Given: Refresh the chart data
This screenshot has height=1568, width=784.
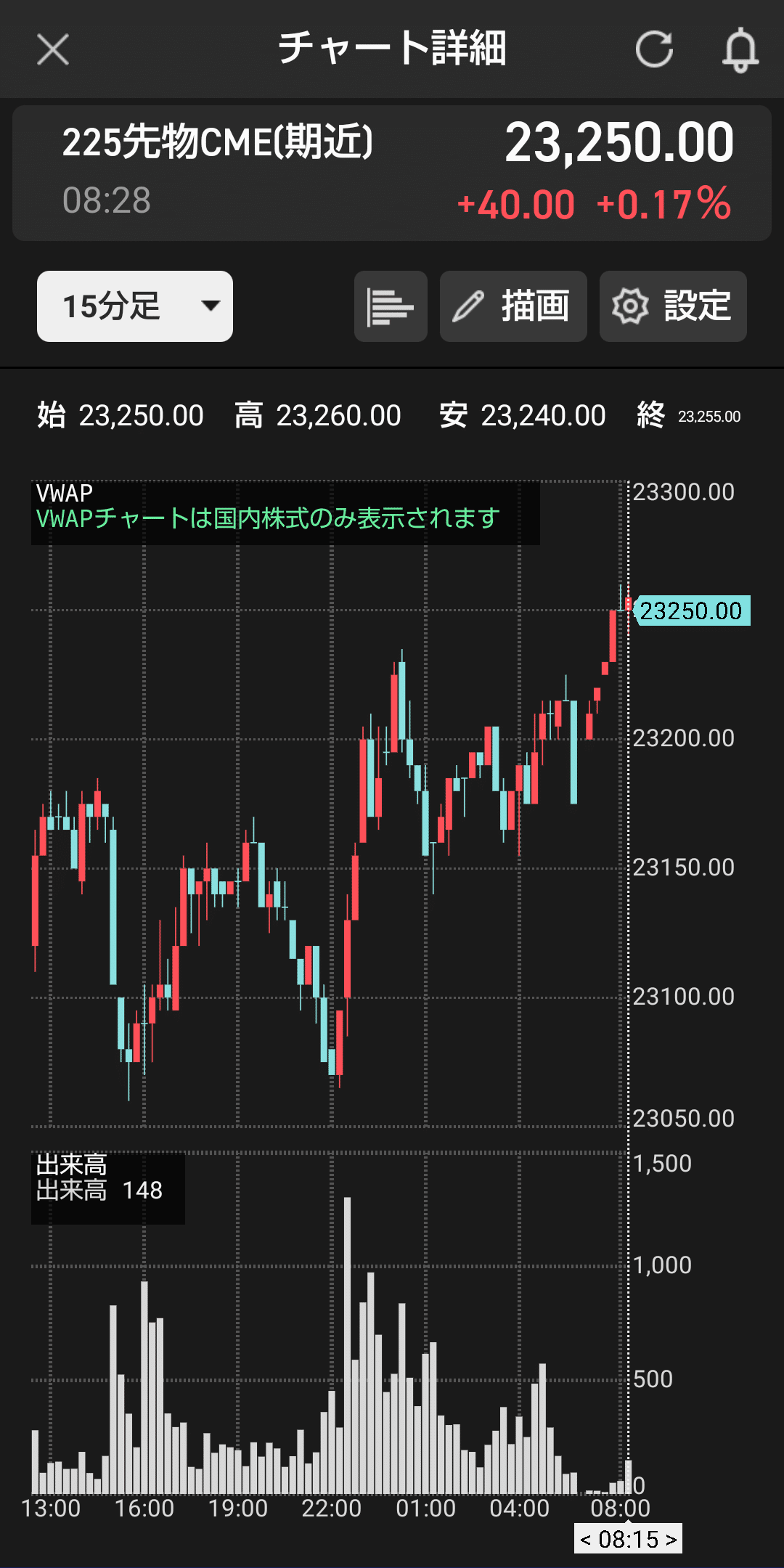Looking at the screenshot, I should [x=654, y=49].
